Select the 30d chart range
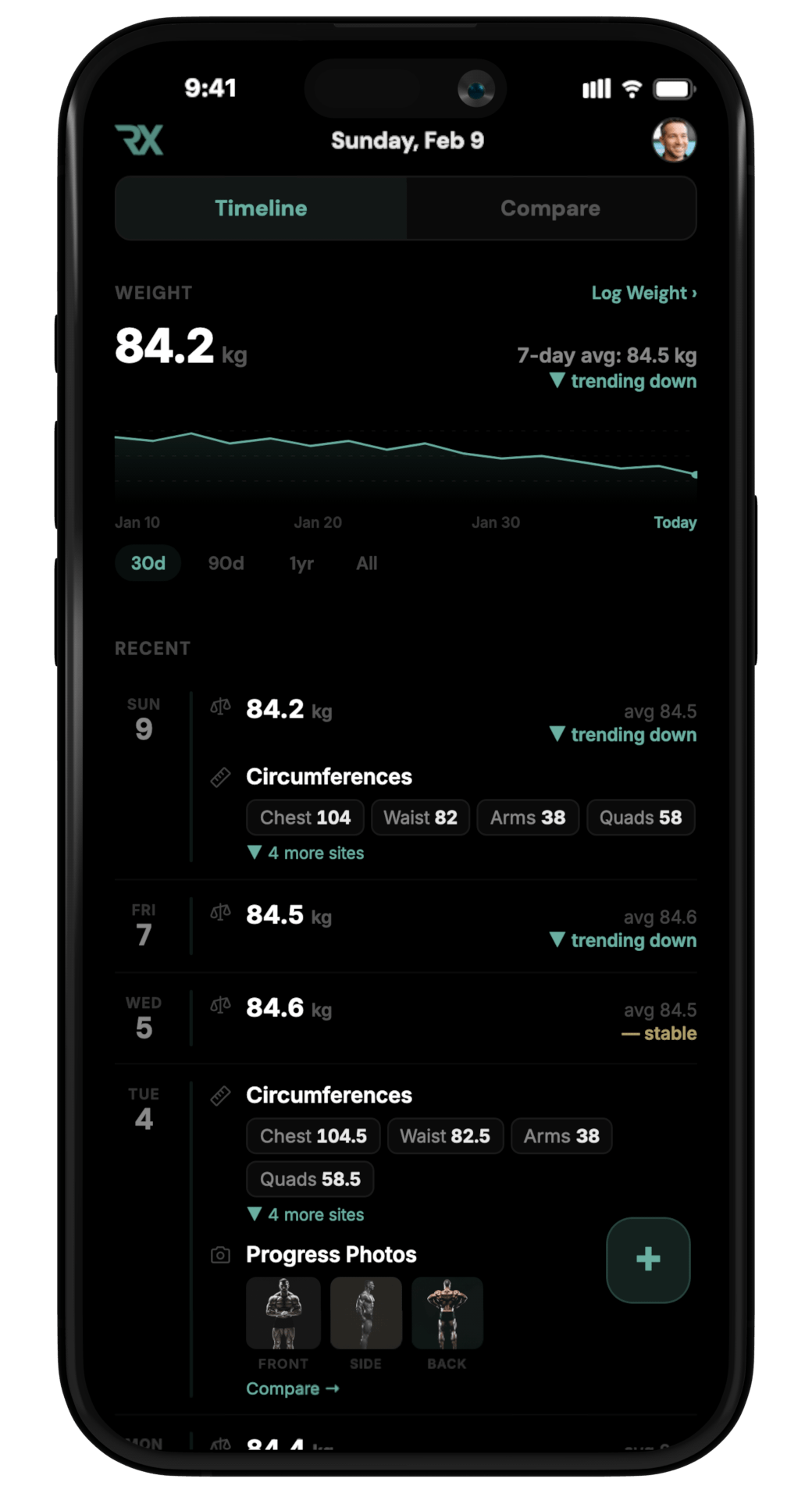This screenshot has width=812, height=1493. (148, 563)
